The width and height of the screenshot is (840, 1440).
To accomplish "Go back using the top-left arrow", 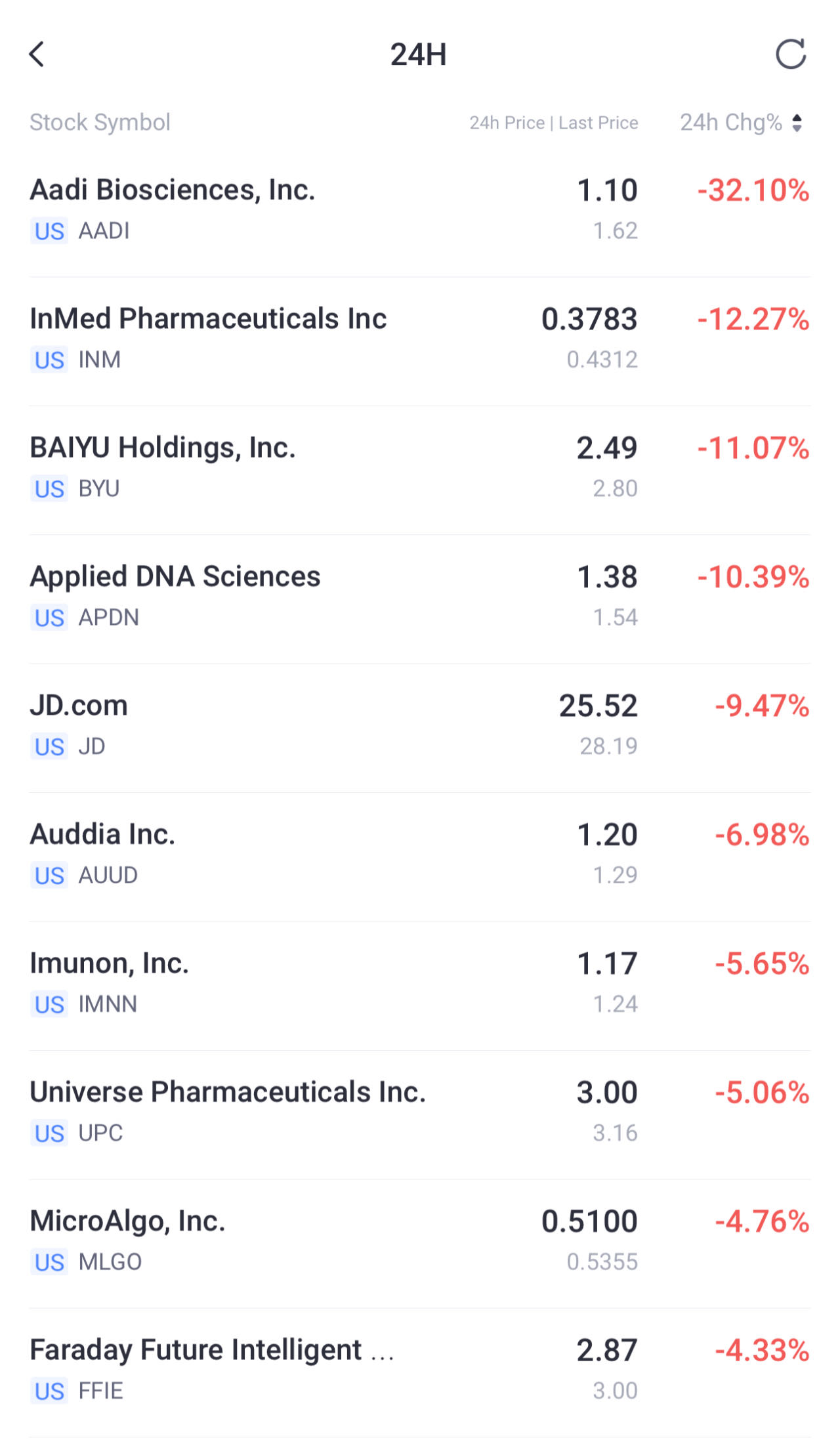I will [37, 54].
